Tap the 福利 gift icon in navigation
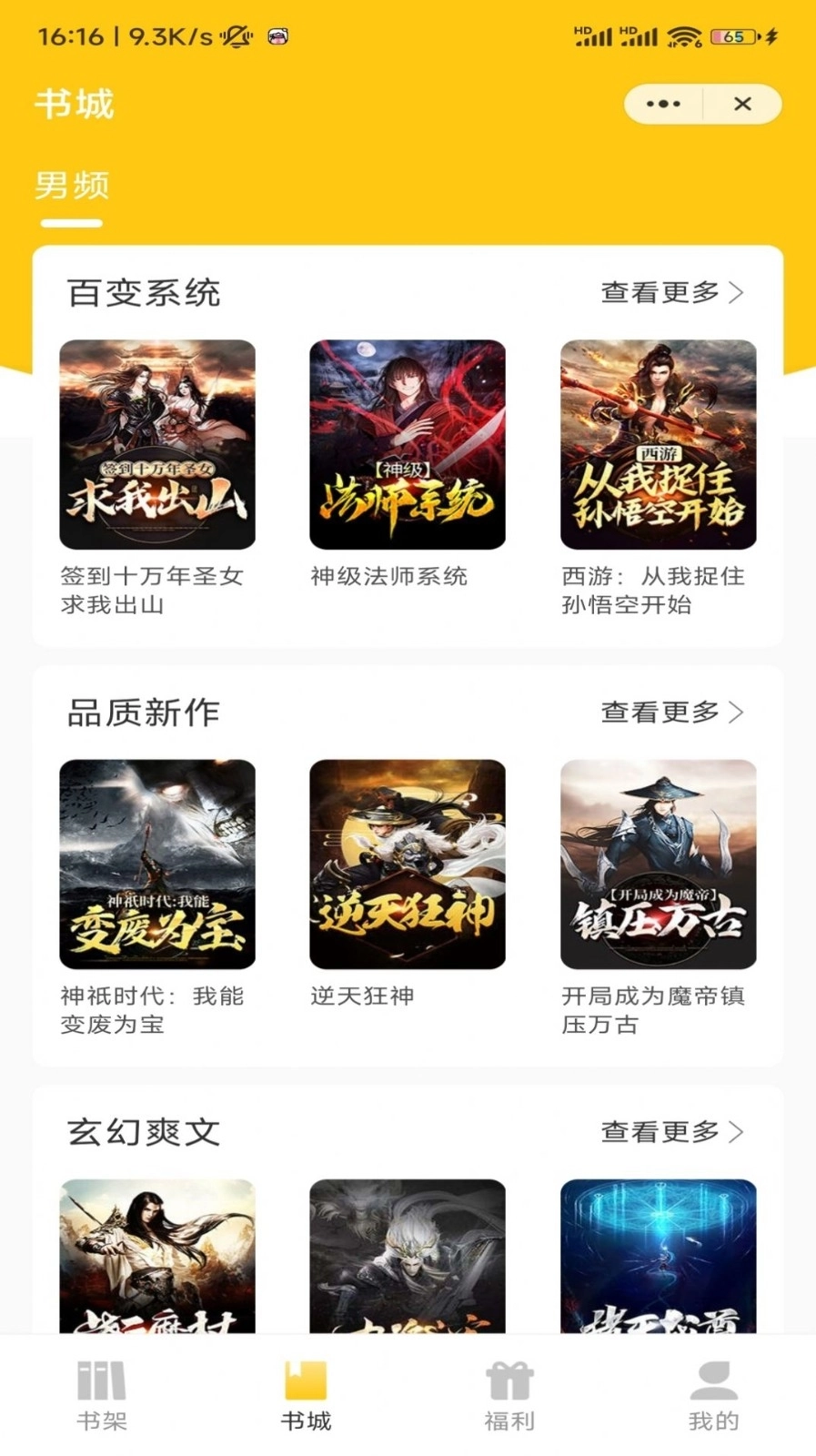Screen dimensions: 816x1456 pos(509,1382)
